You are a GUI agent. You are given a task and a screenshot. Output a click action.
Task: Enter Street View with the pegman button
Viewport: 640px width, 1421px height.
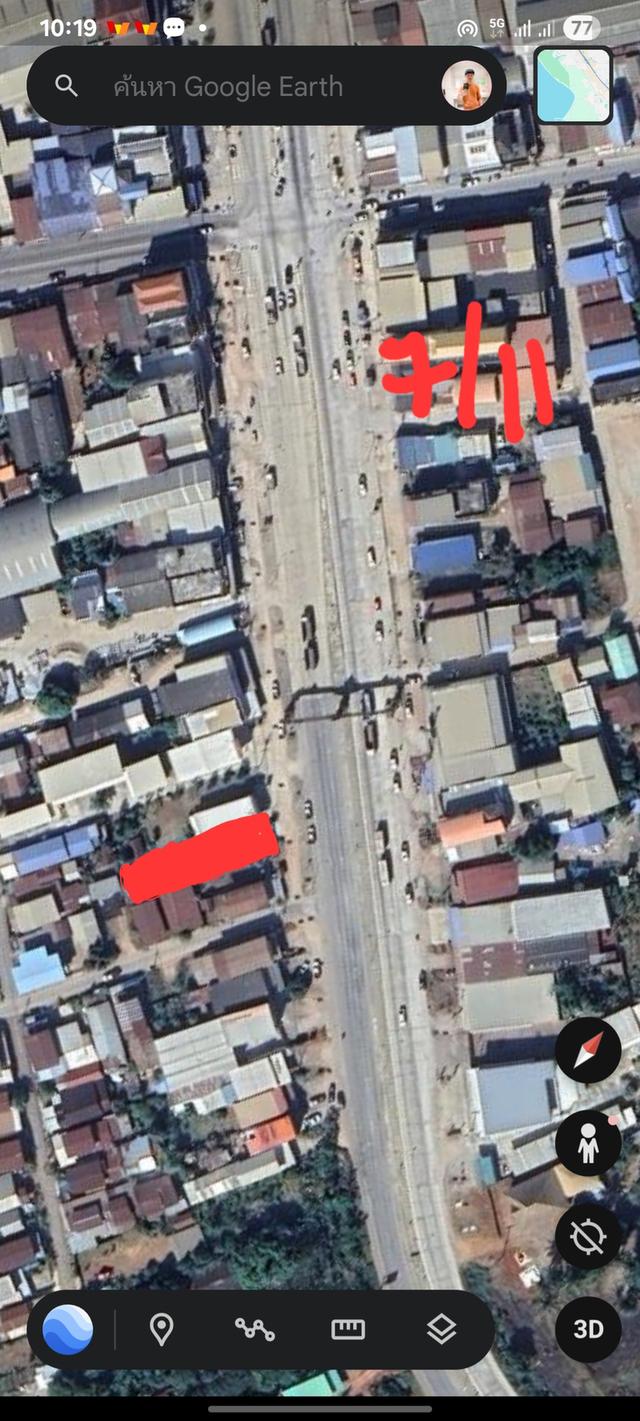tap(588, 1143)
